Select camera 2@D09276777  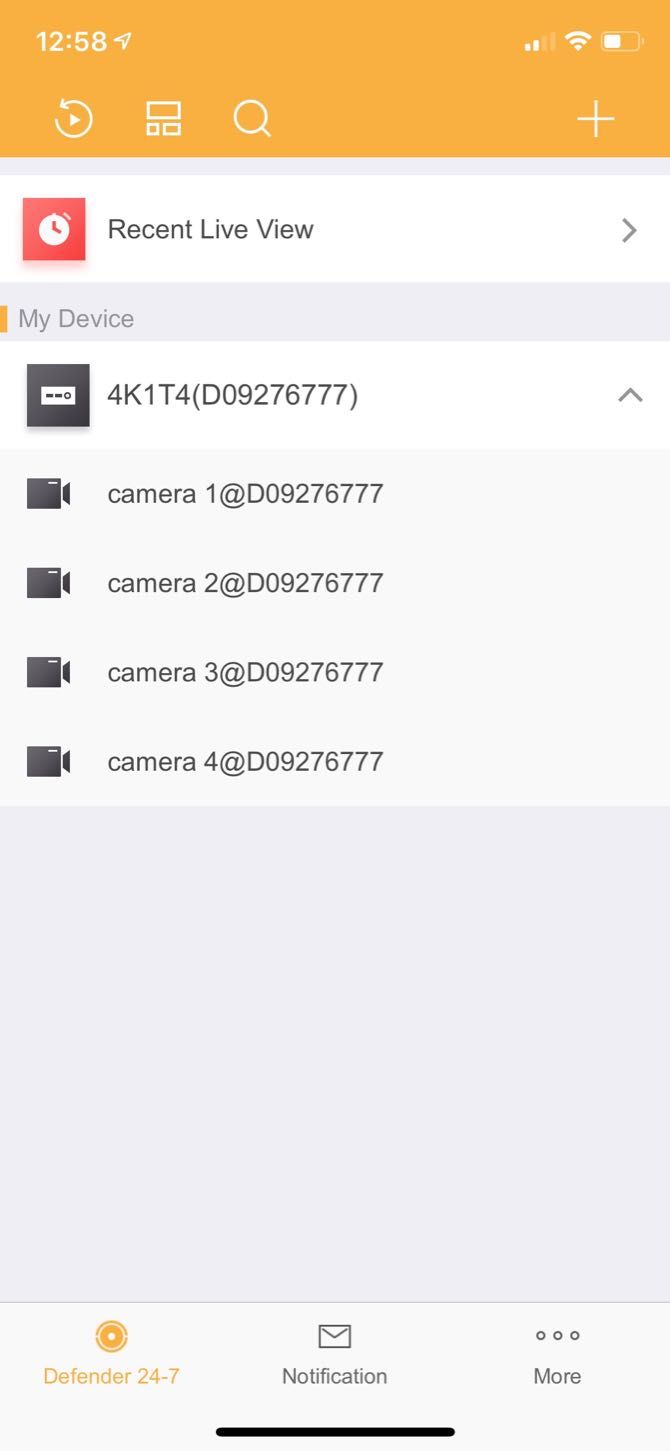245,583
